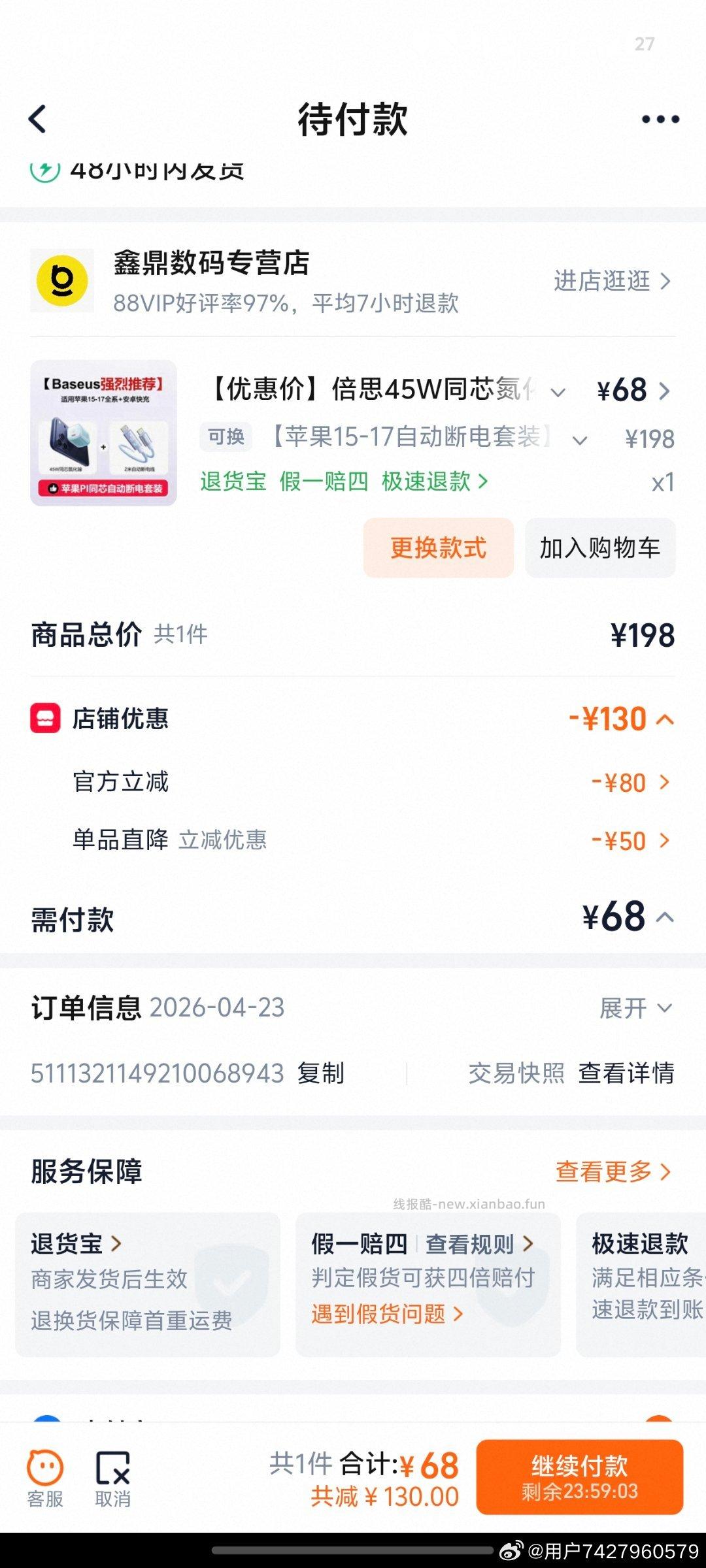Open 交易快照 查看详情
This screenshot has width=706, height=1568.
(626, 1073)
